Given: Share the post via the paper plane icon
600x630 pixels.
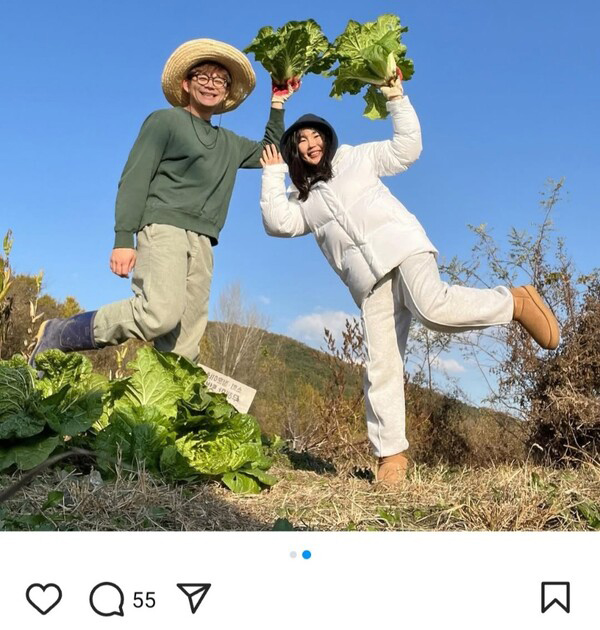Looking at the screenshot, I should (193, 597).
